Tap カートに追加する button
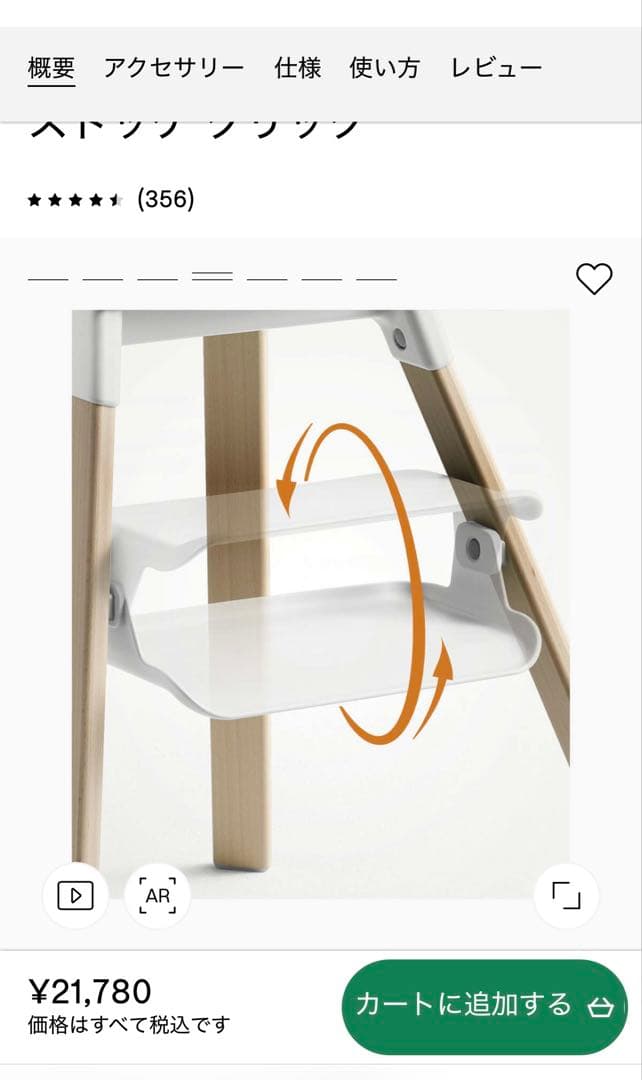Viewport: 642px width, 1080px height. pos(485,1006)
